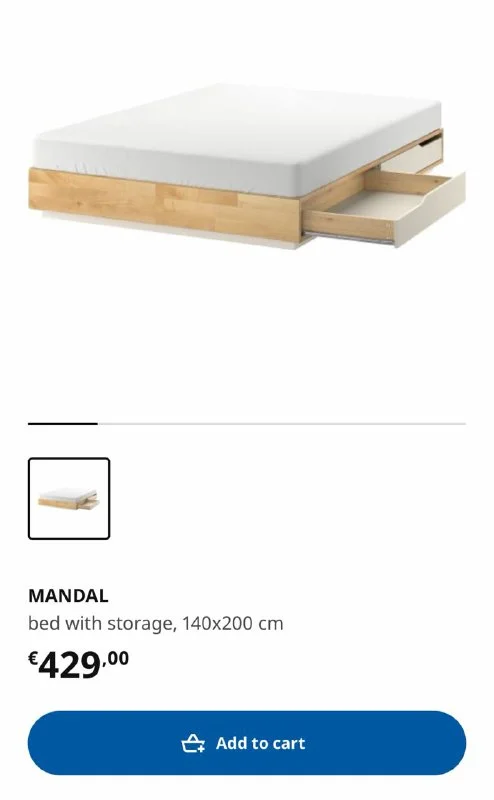Open the main MANDAL bed product image
Image resolution: width=494 pixels, height=800 pixels.
(247, 166)
